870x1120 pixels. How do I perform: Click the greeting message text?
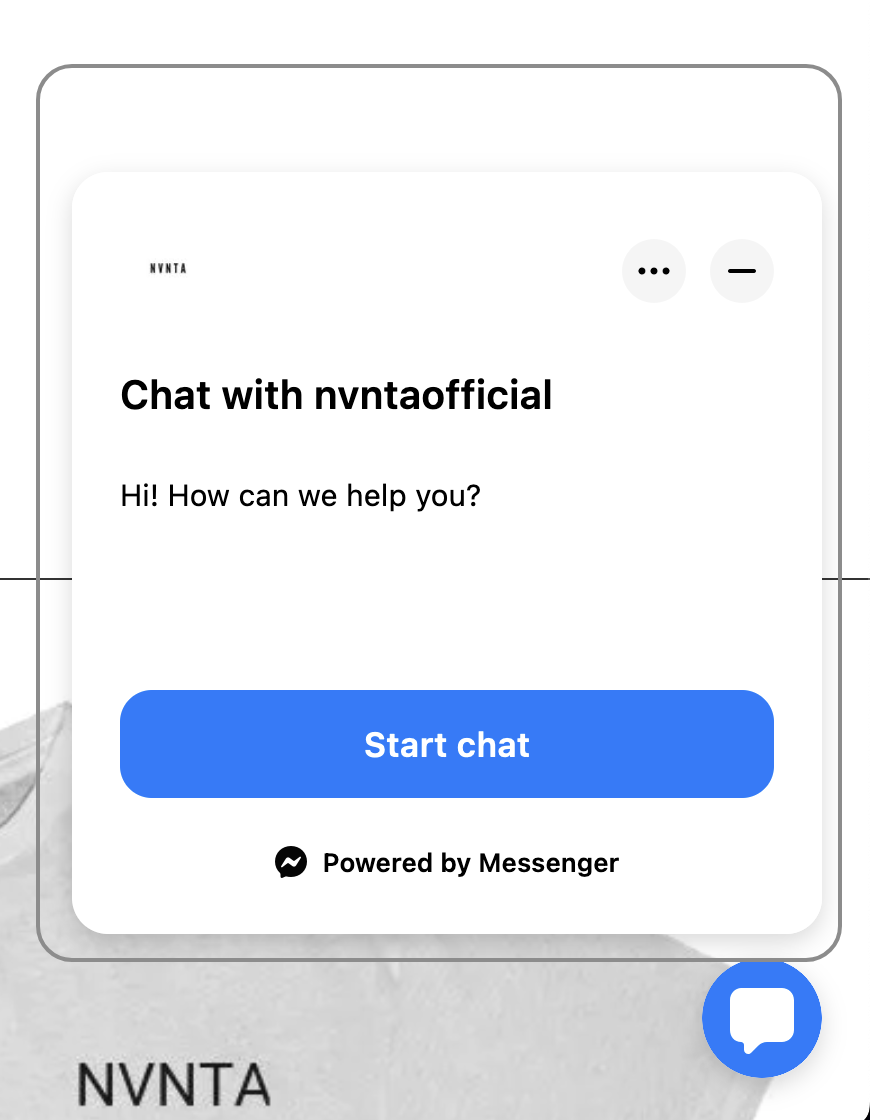299,495
